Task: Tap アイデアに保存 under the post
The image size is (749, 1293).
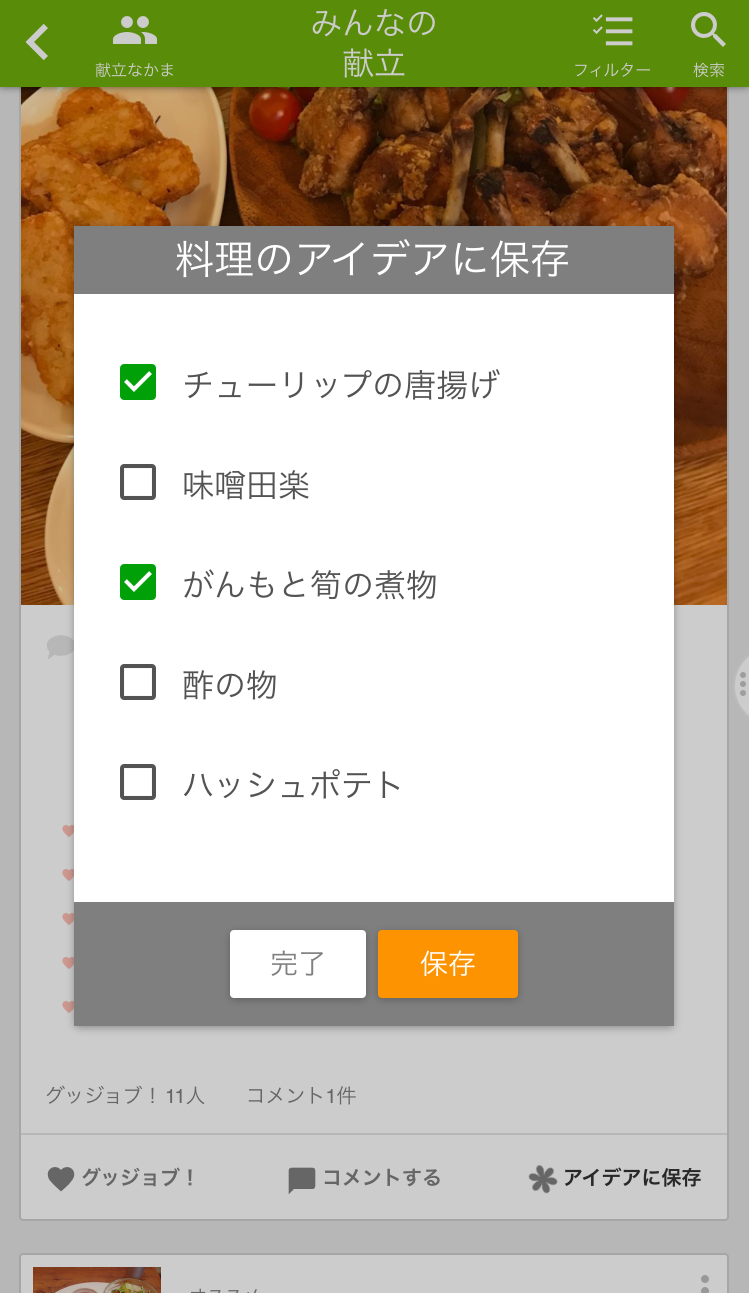Action: click(615, 1178)
